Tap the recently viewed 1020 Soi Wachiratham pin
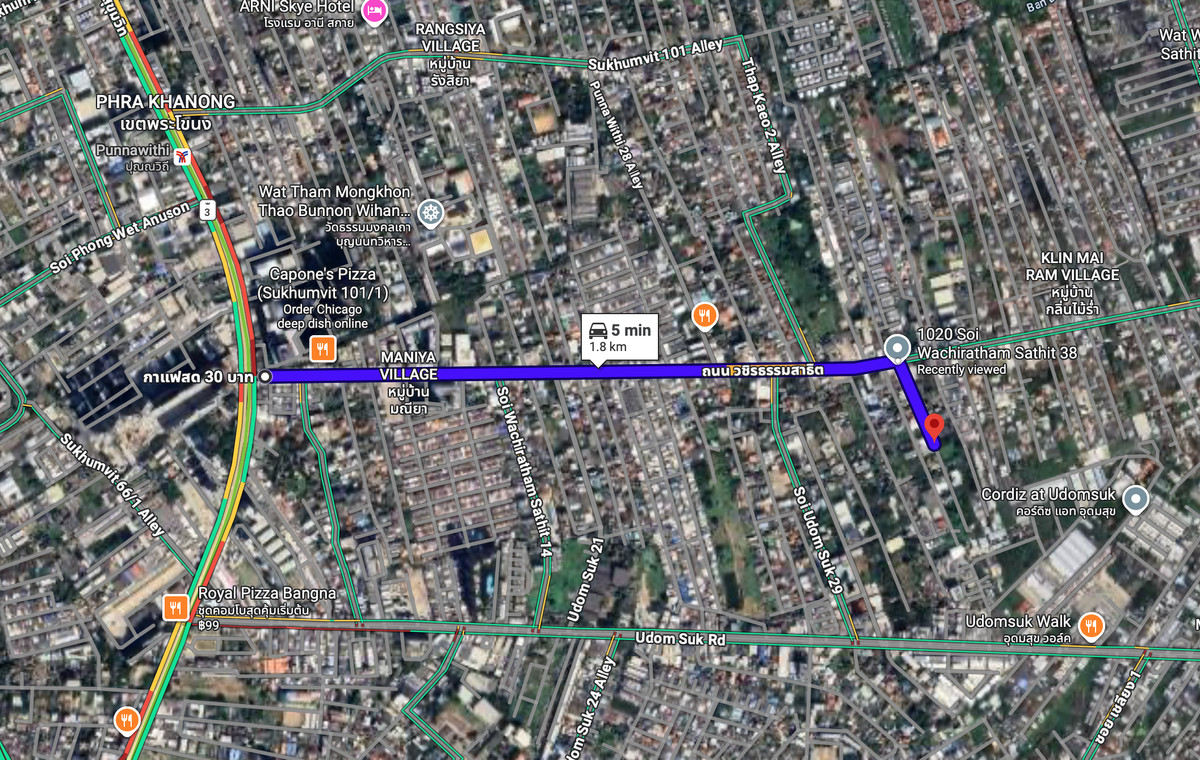The height and width of the screenshot is (760, 1200). [897, 347]
